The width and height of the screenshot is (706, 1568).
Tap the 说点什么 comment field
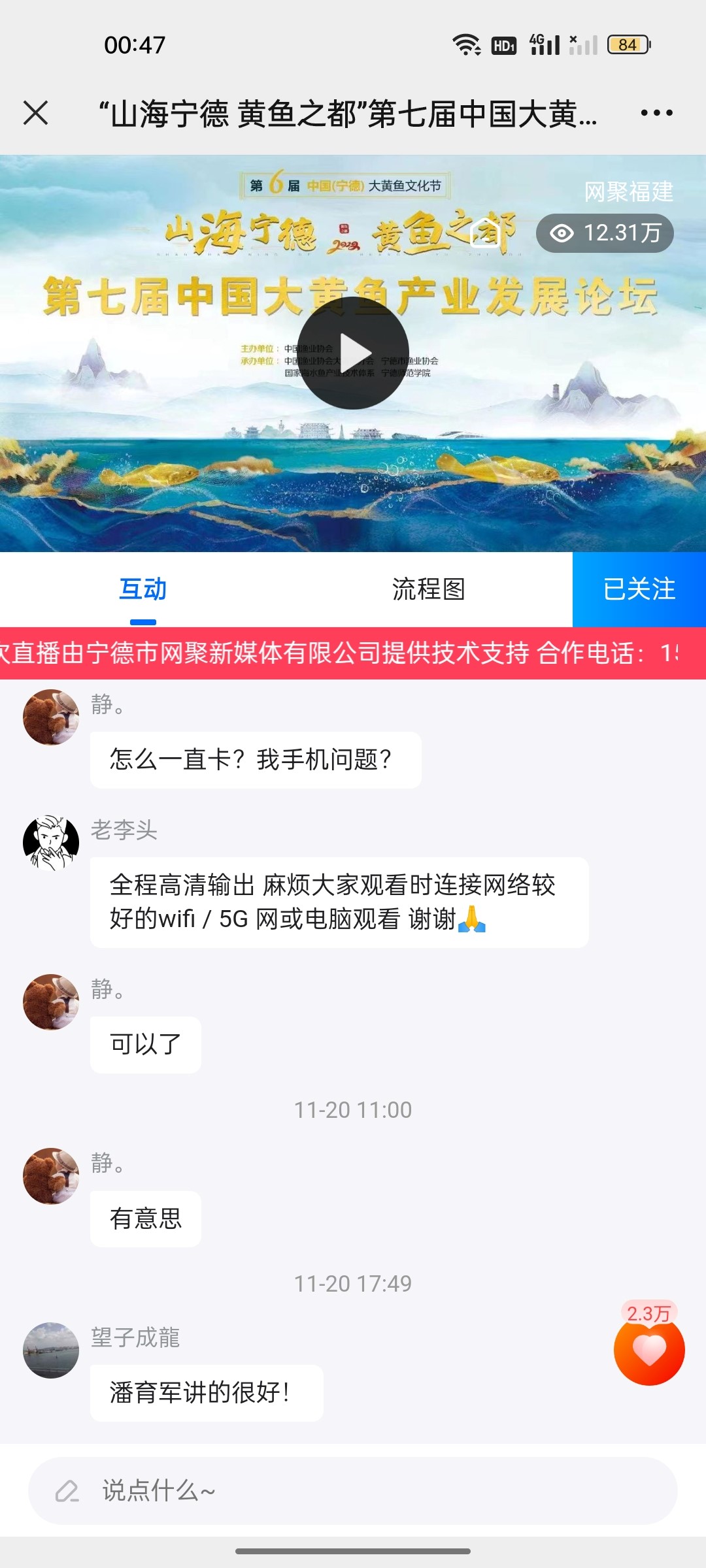pos(353,1491)
